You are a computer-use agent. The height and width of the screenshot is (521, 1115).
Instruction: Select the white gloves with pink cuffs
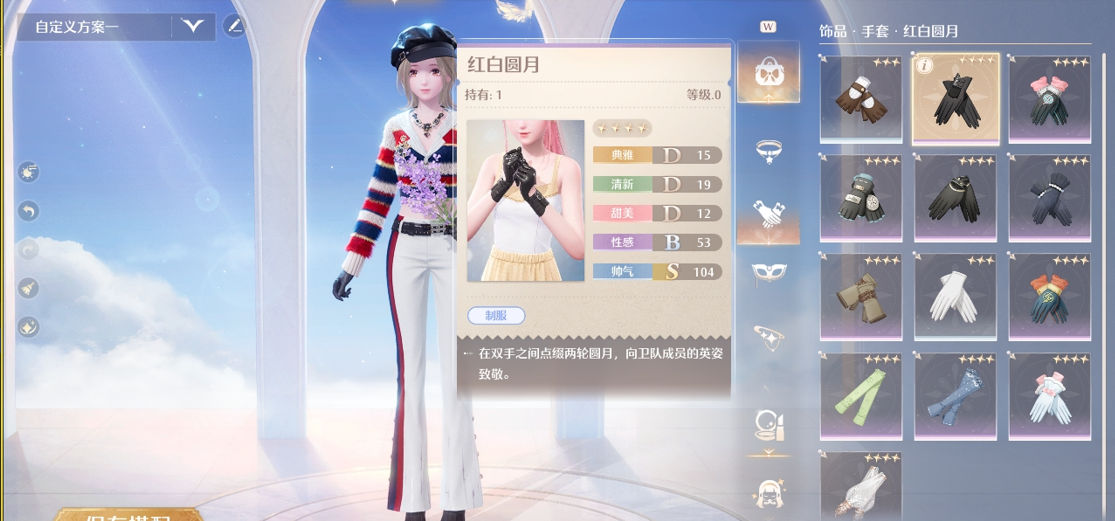pyautogui.click(x=1049, y=395)
